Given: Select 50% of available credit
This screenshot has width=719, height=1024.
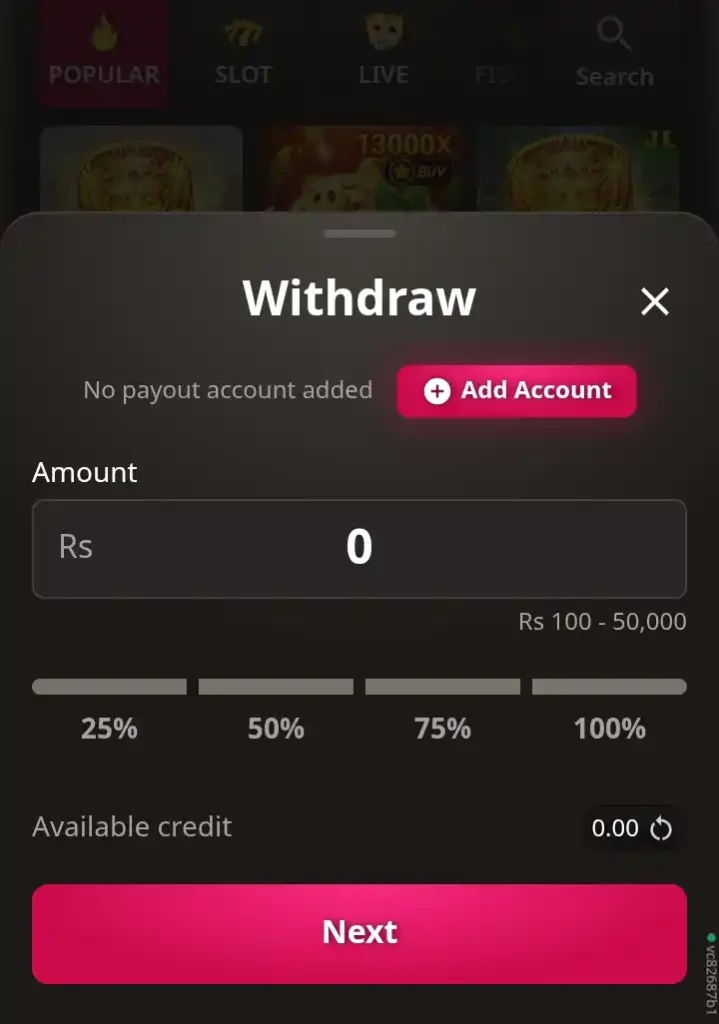Looking at the screenshot, I should tap(276, 709).
